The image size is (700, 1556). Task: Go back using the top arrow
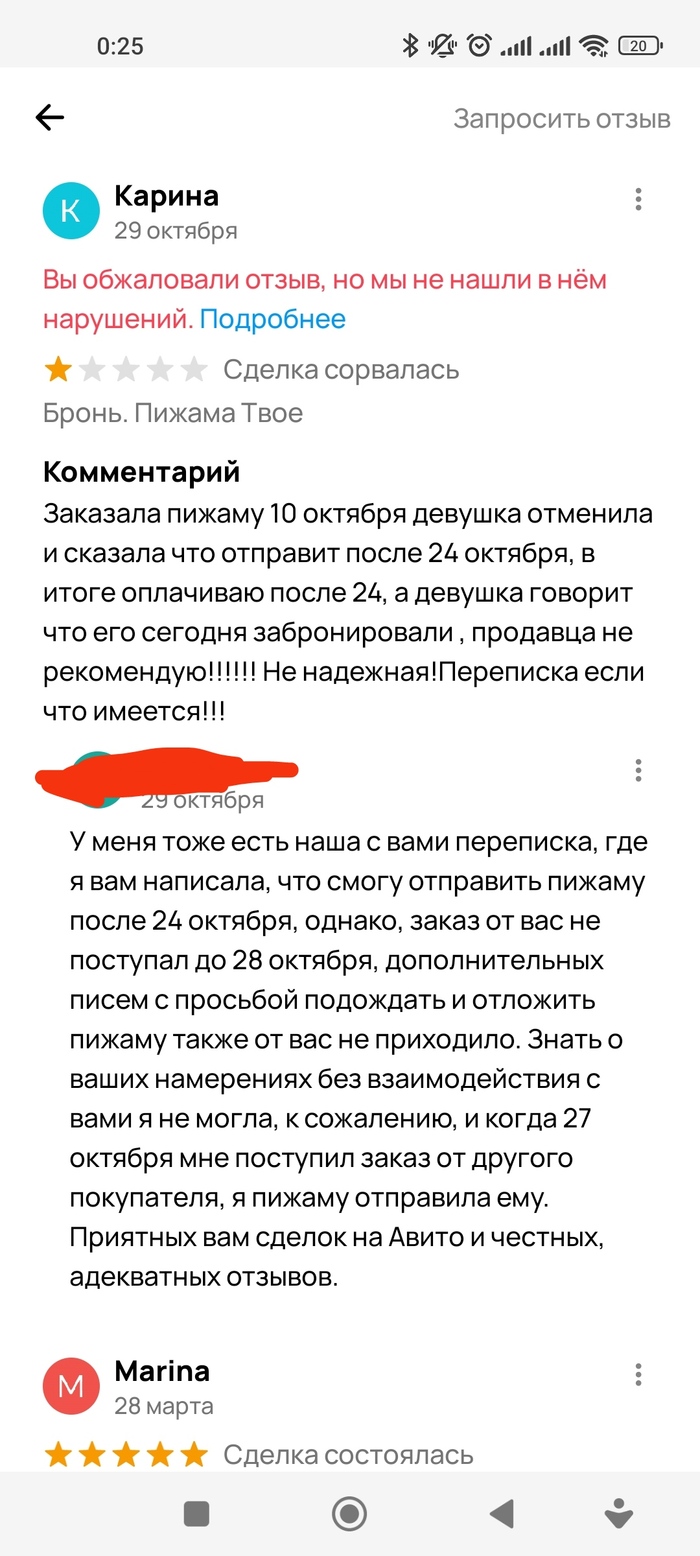pyautogui.click(x=50, y=118)
